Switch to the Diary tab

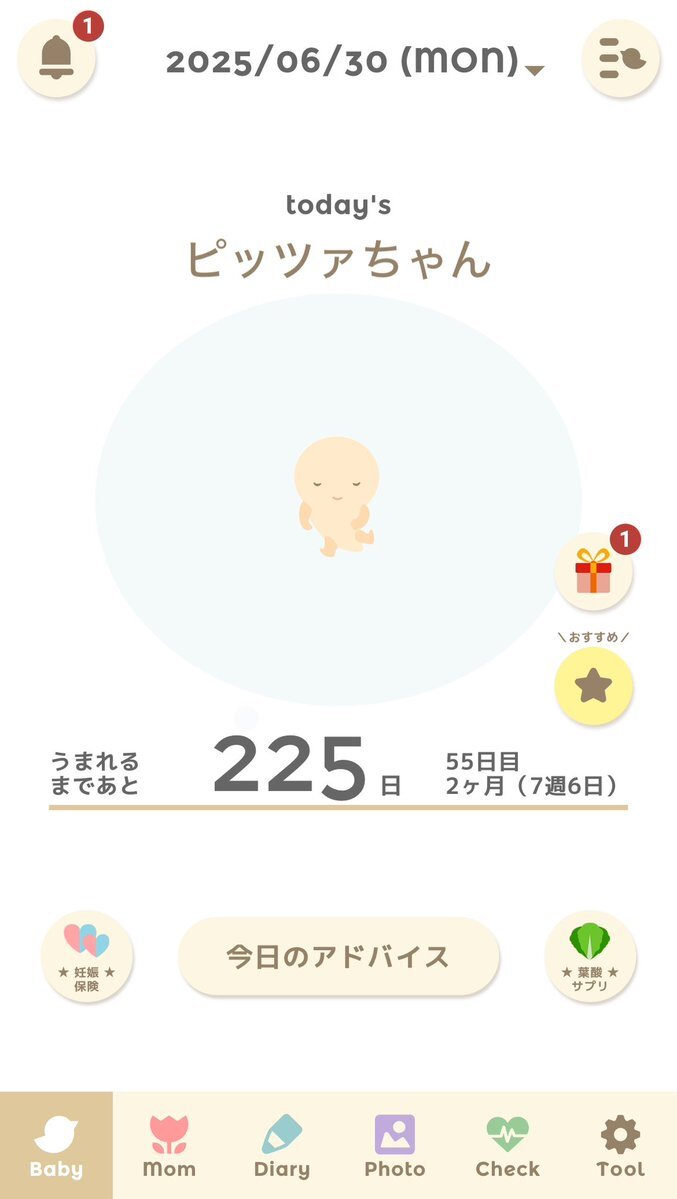tap(282, 1145)
